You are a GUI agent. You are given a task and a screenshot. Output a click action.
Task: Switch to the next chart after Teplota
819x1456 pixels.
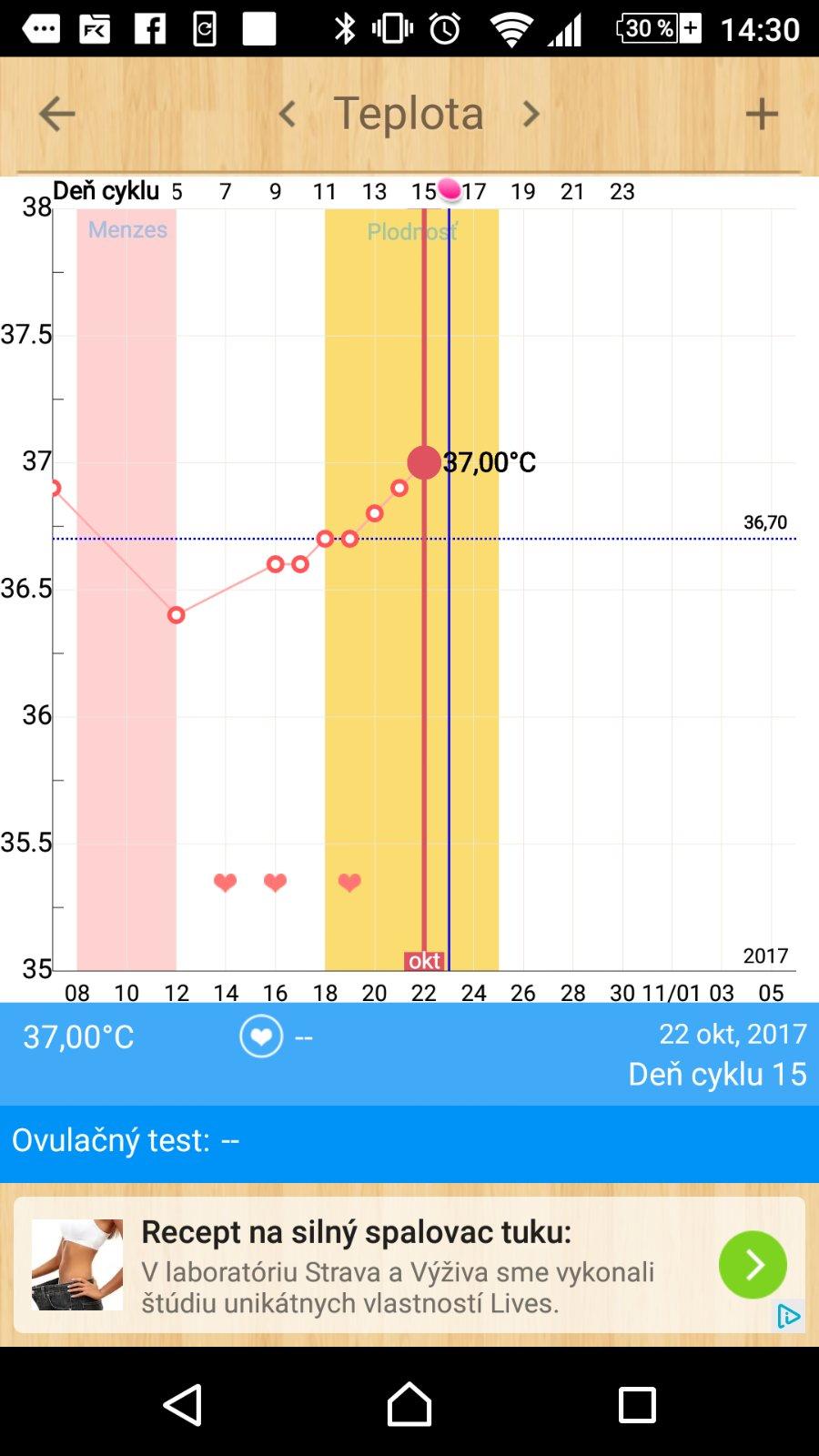click(x=531, y=114)
